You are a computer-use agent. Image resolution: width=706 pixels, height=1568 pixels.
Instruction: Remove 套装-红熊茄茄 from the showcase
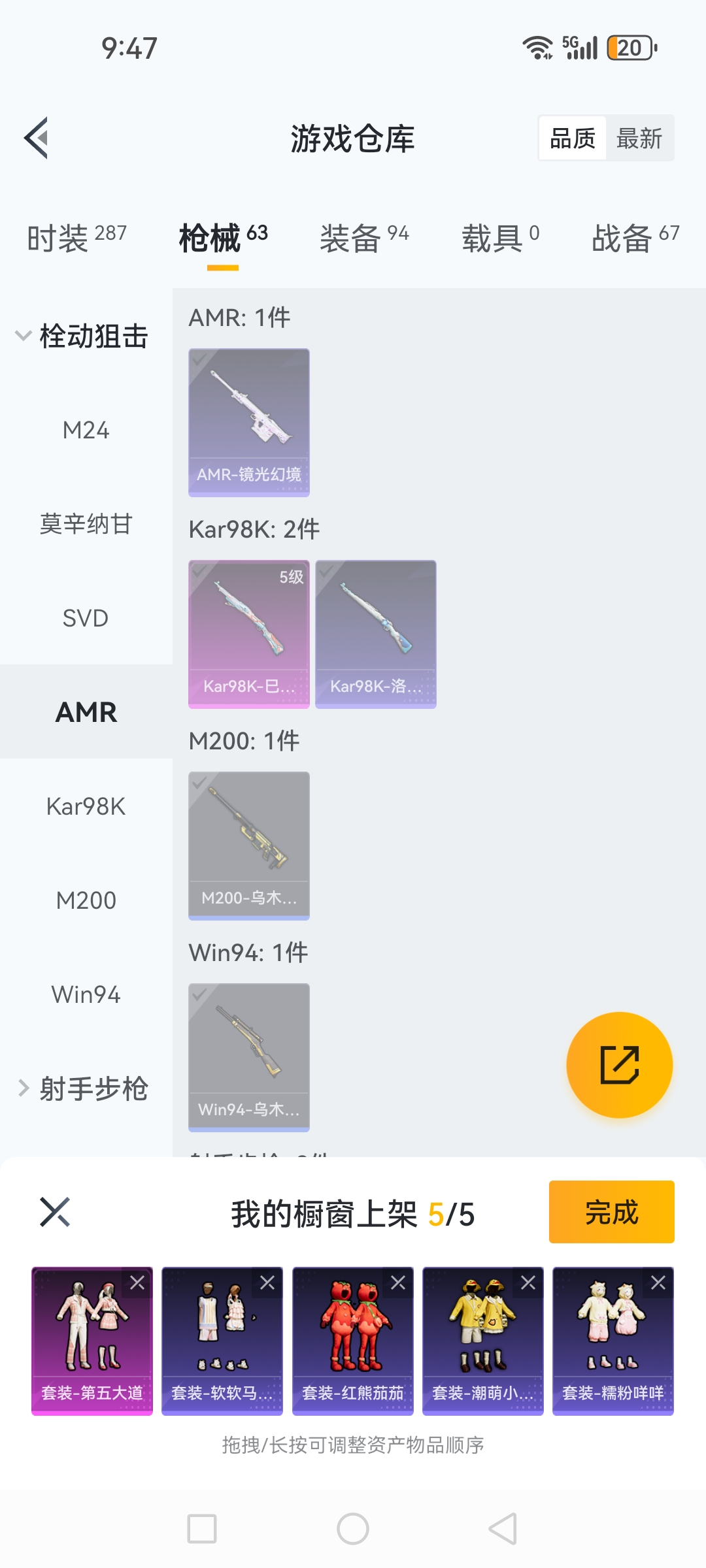(x=398, y=1282)
